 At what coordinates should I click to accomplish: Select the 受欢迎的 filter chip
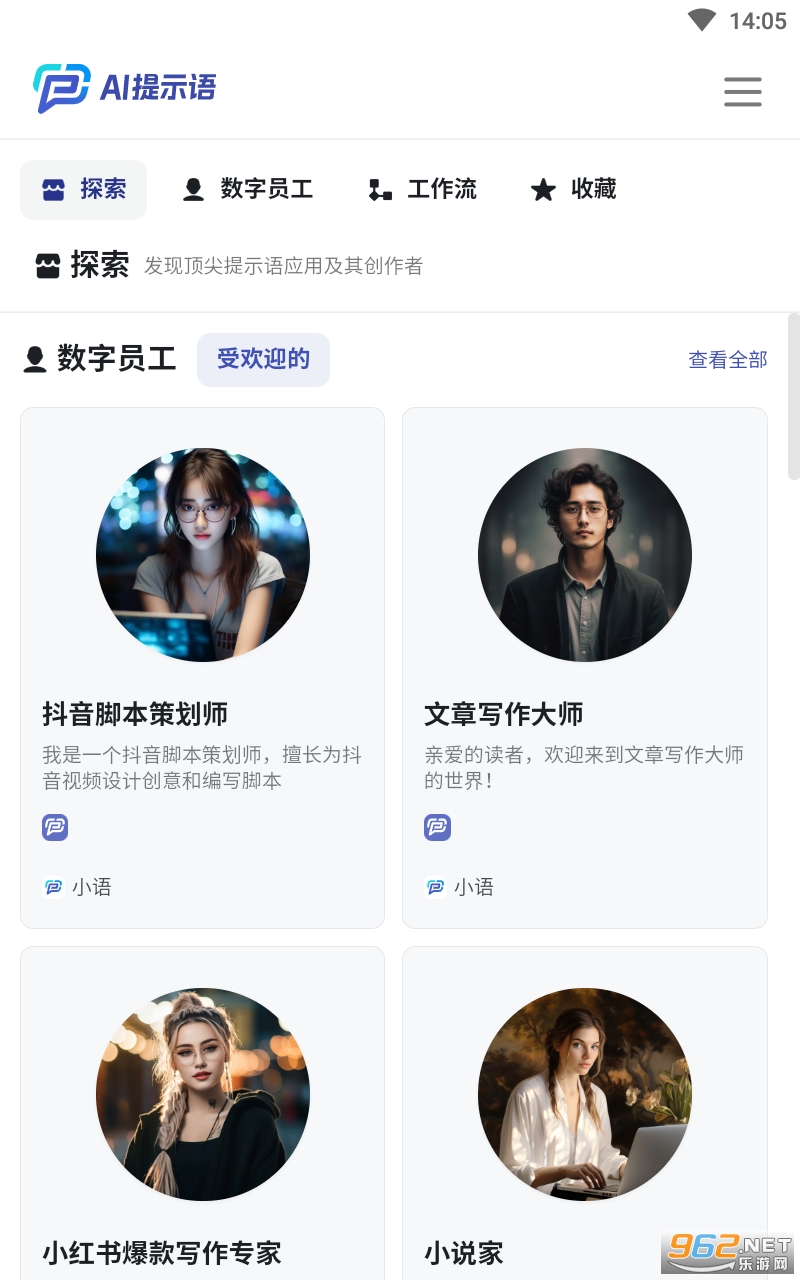[x=263, y=359]
